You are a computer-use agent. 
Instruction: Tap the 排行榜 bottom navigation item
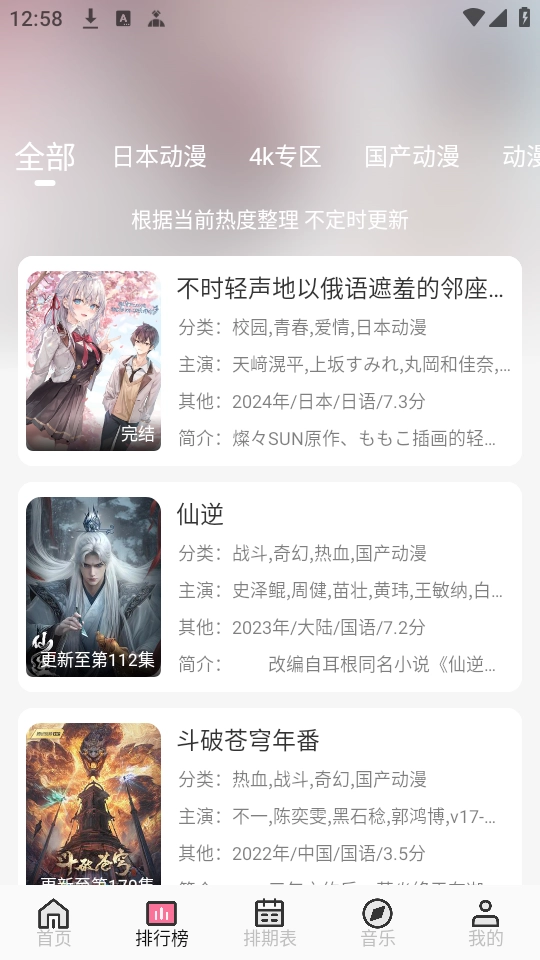click(162, 923)
